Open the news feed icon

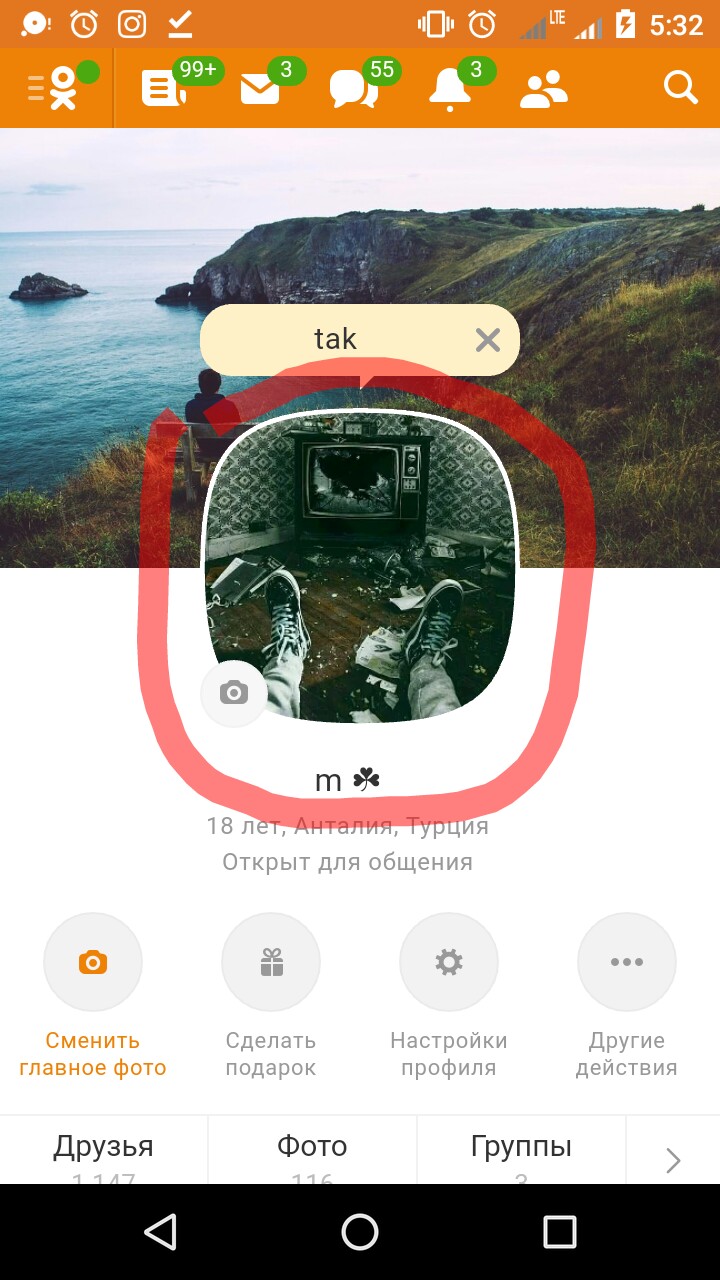point(162,88)
